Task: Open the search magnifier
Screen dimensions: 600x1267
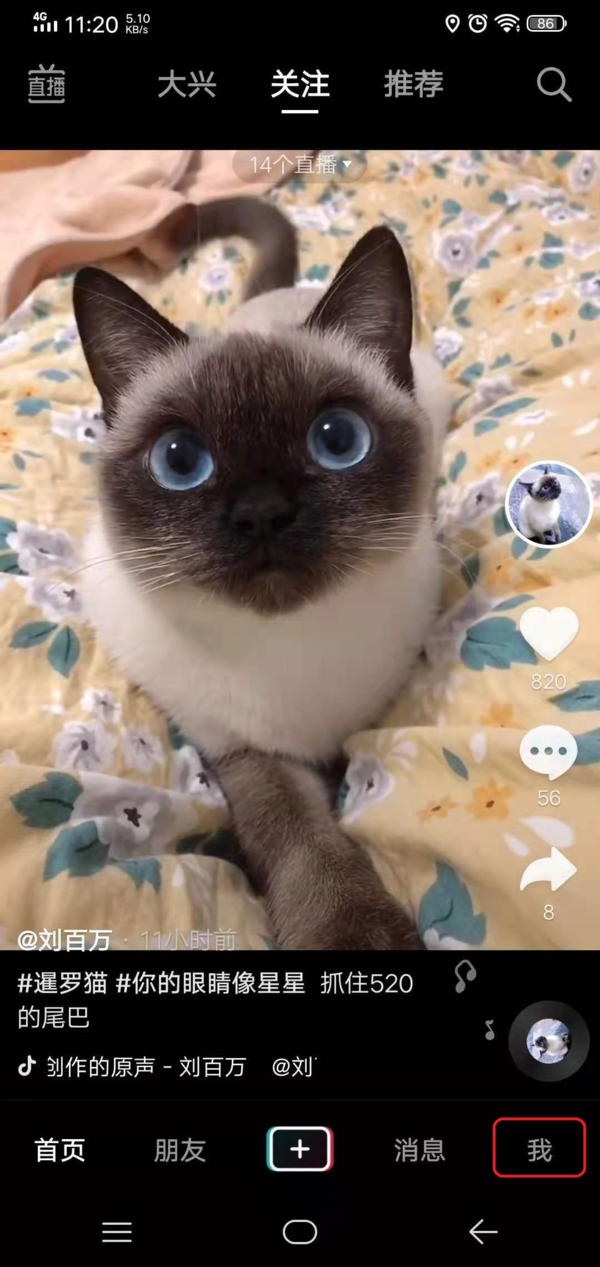Action: point(553,85)
